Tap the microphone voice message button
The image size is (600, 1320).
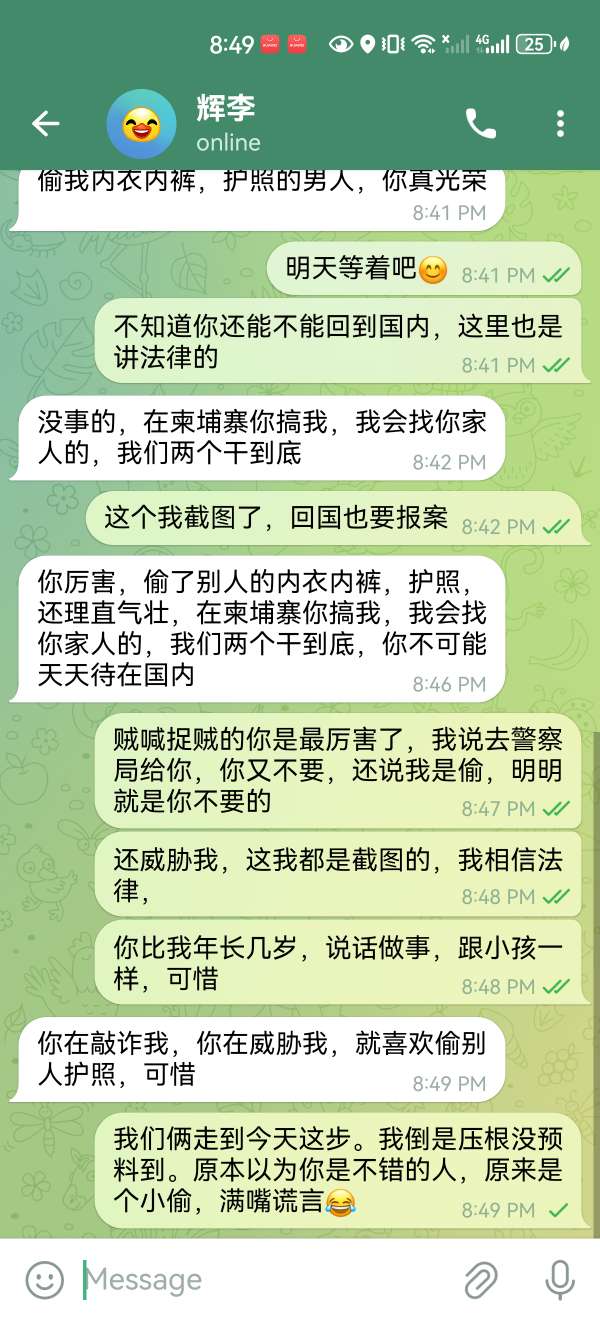(x=559, y=1279)
